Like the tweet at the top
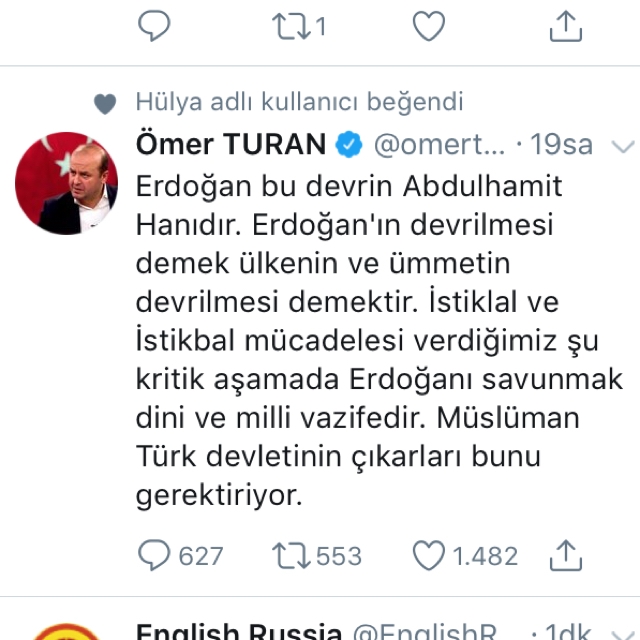 click(x=429, y=26)
